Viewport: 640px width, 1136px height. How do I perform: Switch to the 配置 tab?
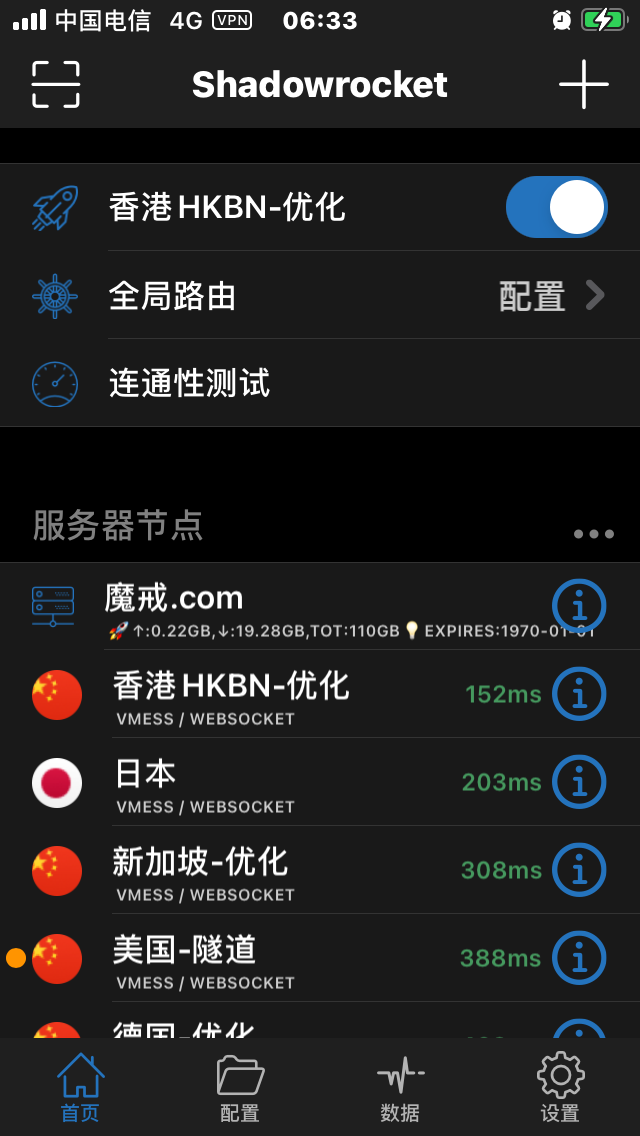[x=240, y=1088]
